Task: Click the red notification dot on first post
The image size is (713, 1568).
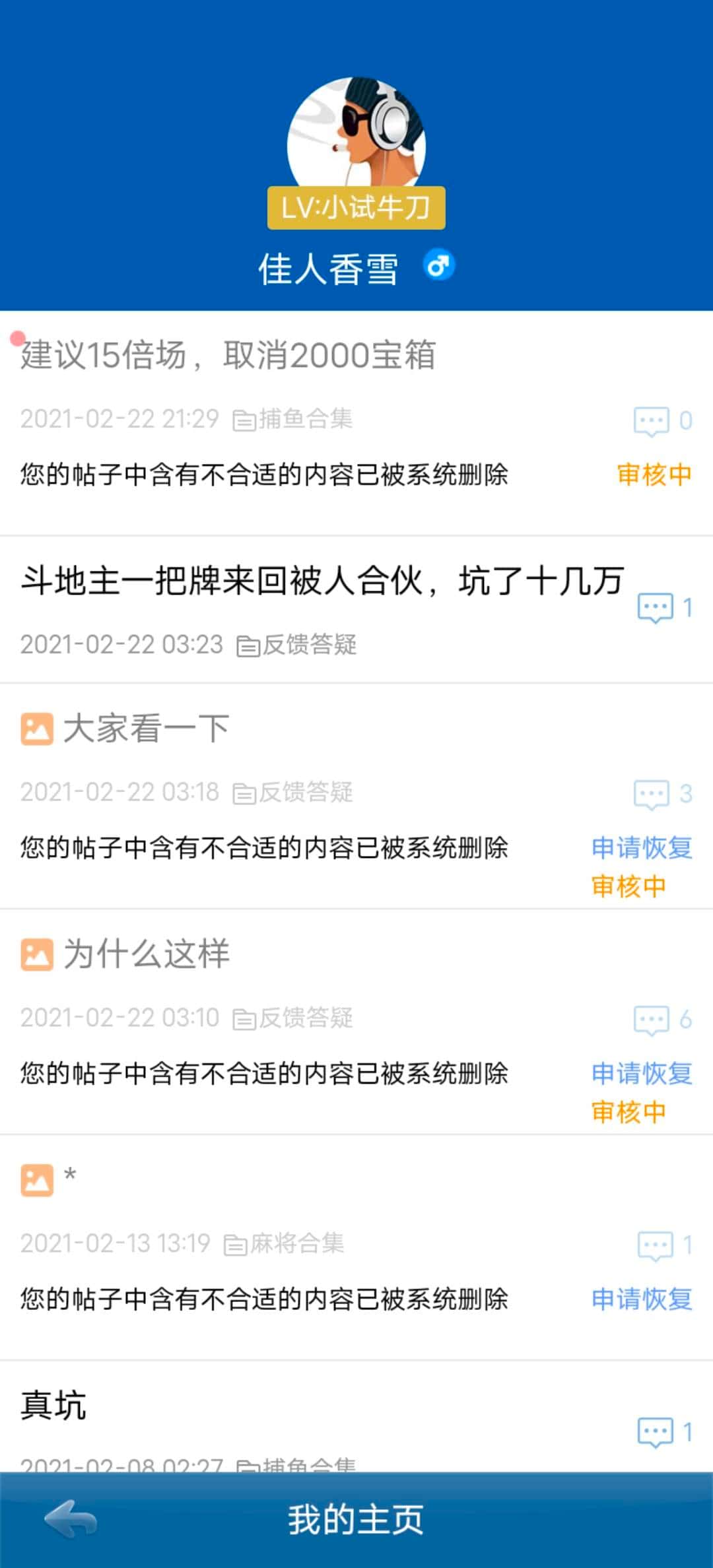Action: 17,337
